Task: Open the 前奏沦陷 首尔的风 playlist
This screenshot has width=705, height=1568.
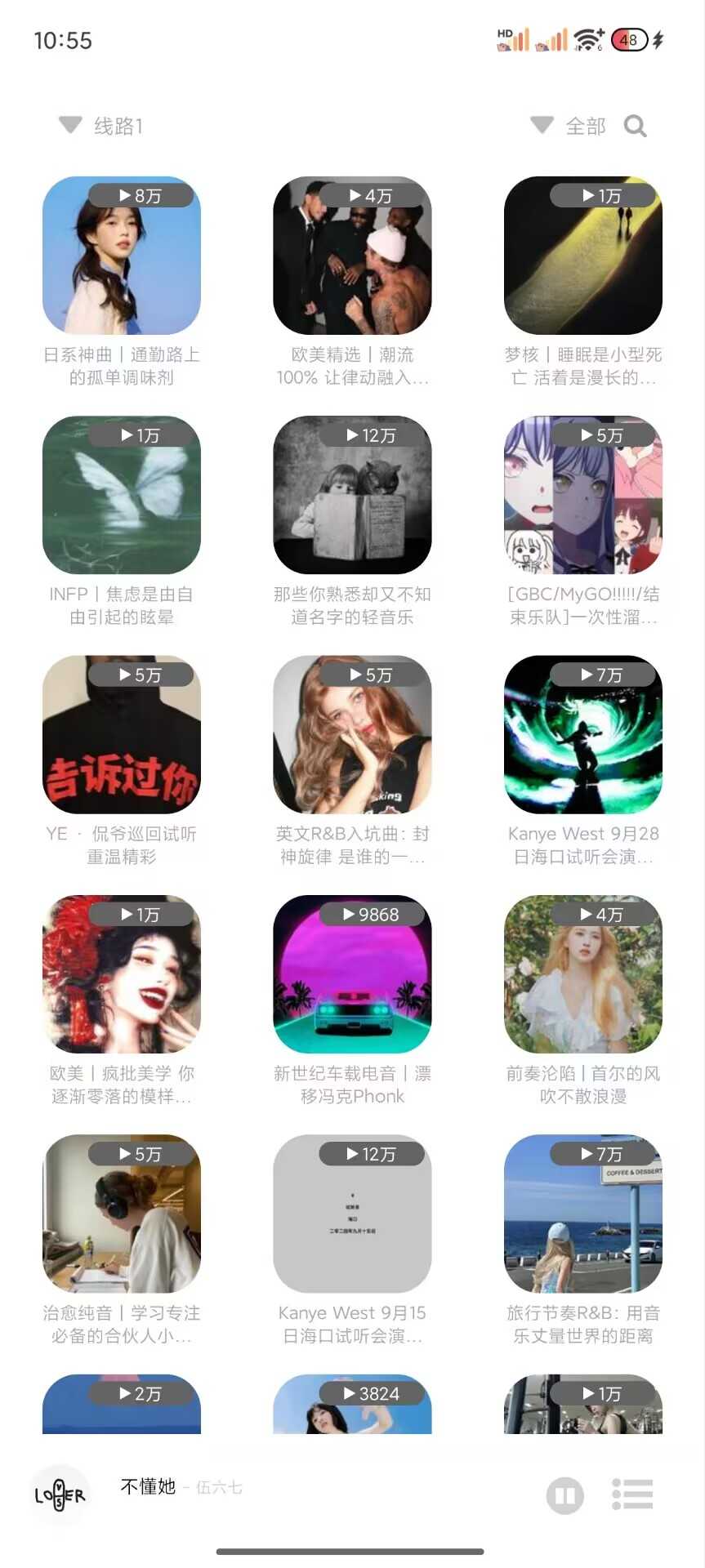Action: tap(583, 974)
